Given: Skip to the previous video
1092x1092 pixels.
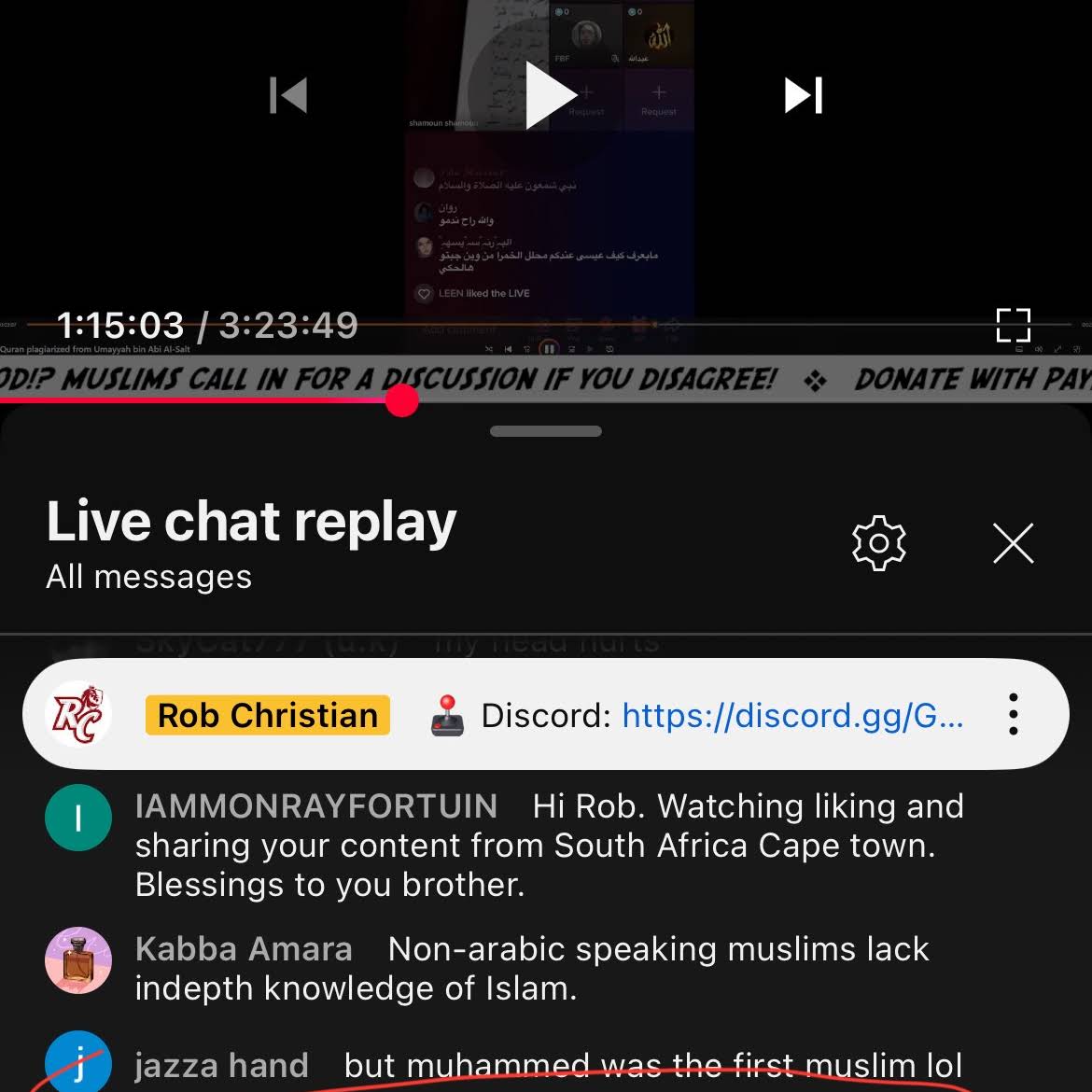Looking at the screenshot, I should pyautogui.click(x=288, y=95).
